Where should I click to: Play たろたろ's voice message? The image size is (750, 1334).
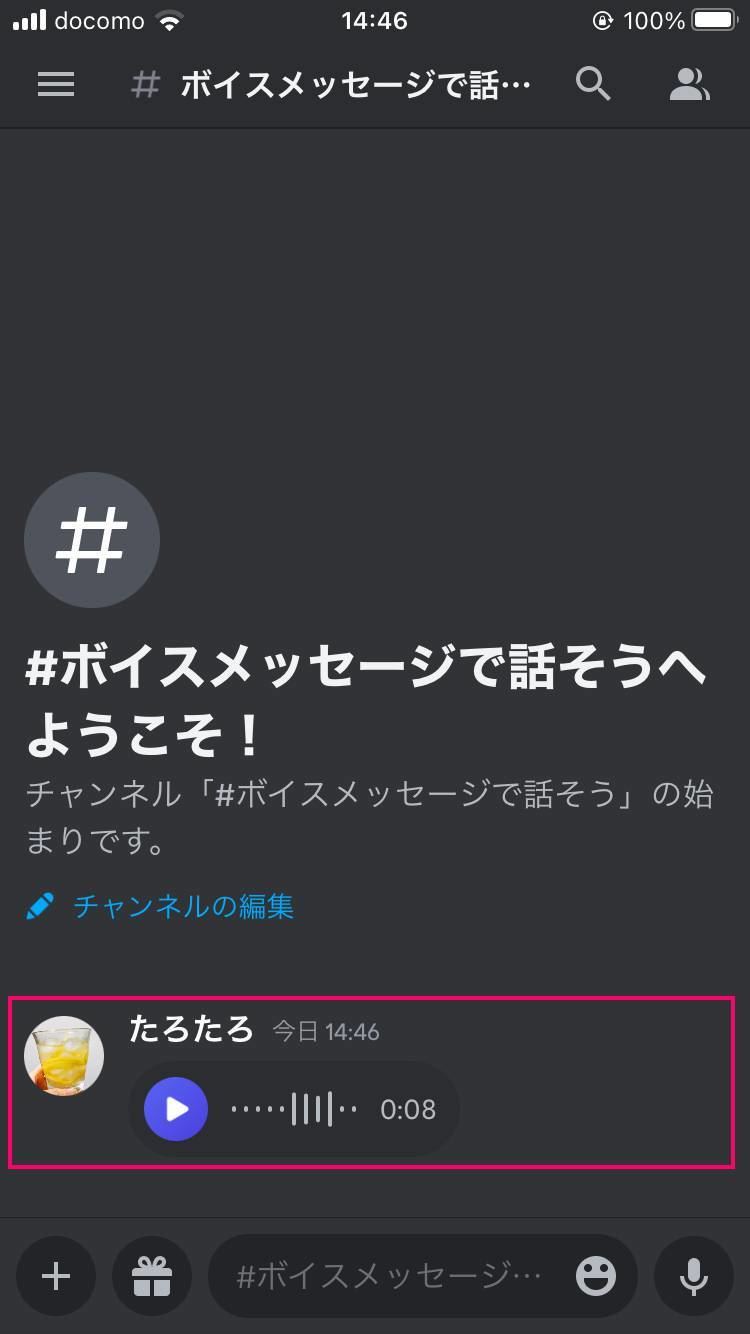[x=176, y=1109]
